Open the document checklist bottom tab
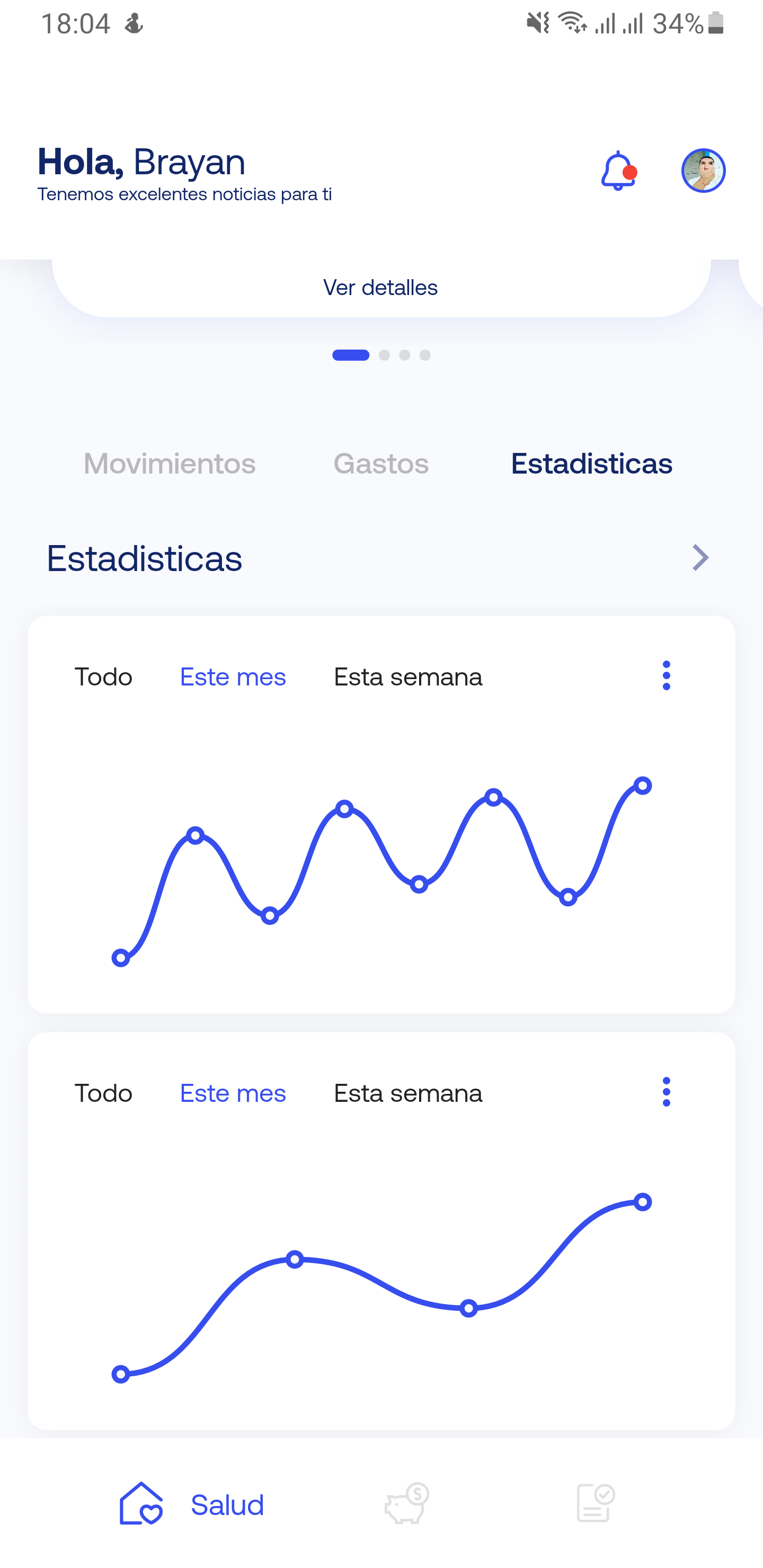The height and width of the screenshot is (1568, 763). coord(596,1503)
